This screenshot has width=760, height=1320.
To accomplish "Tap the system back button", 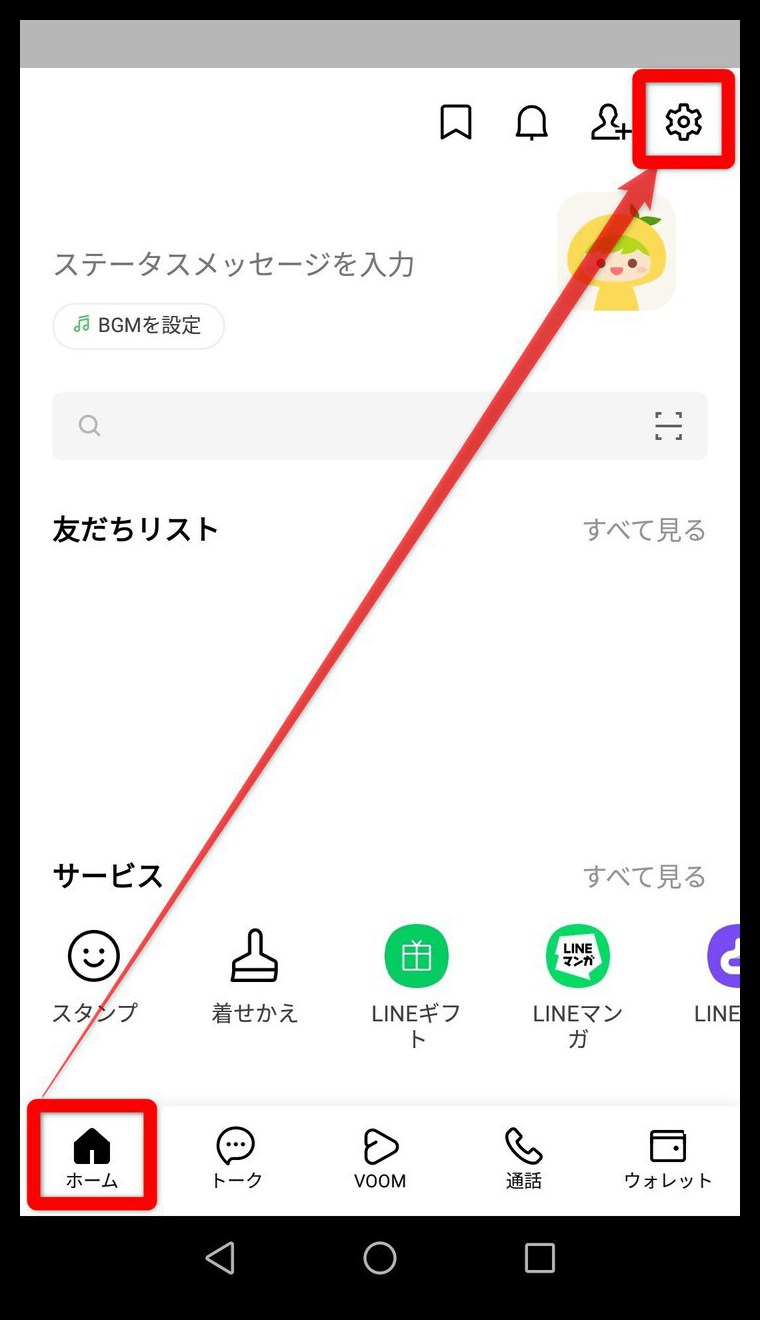I will pyautogui.click(x=220, y=1258).
